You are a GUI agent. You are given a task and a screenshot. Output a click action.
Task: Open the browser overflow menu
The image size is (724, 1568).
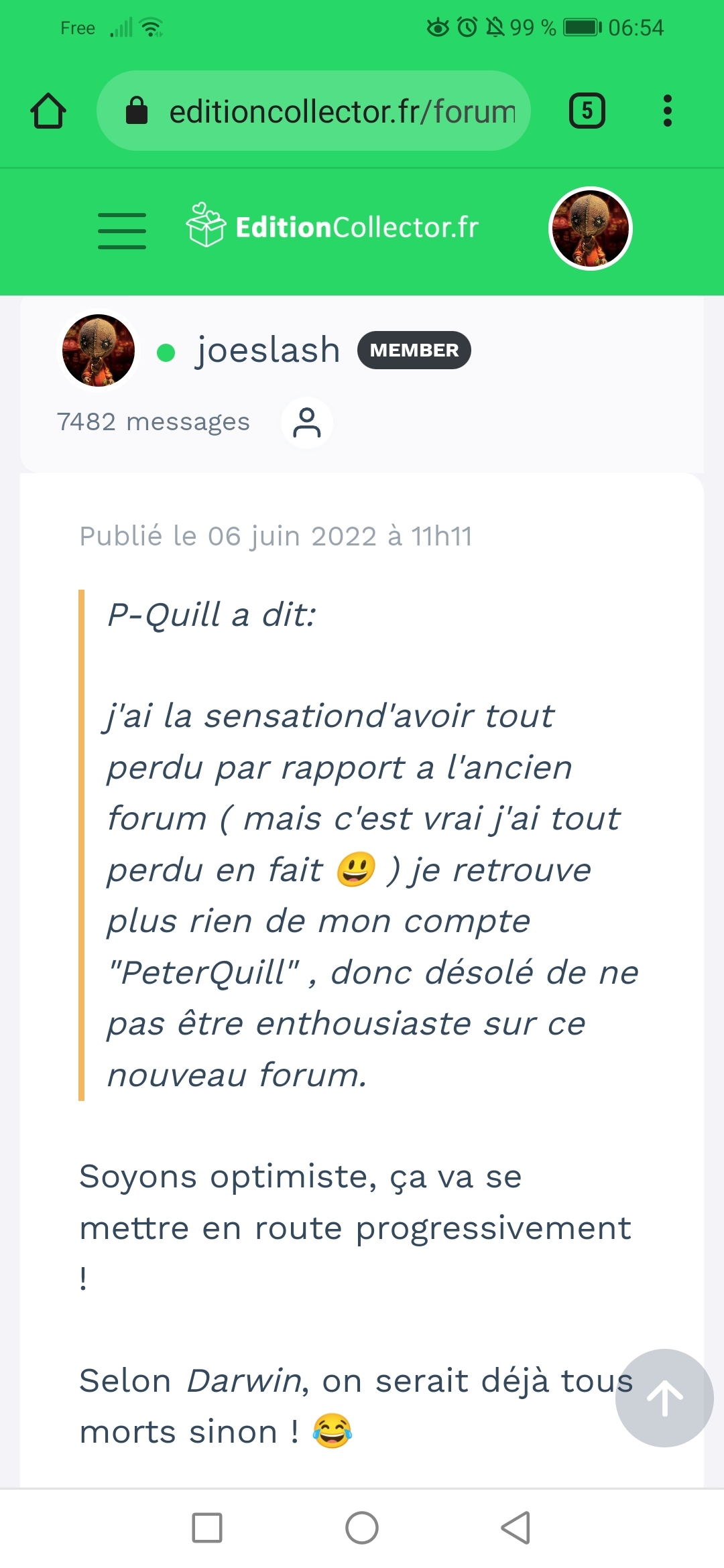[x=667, y=111]
